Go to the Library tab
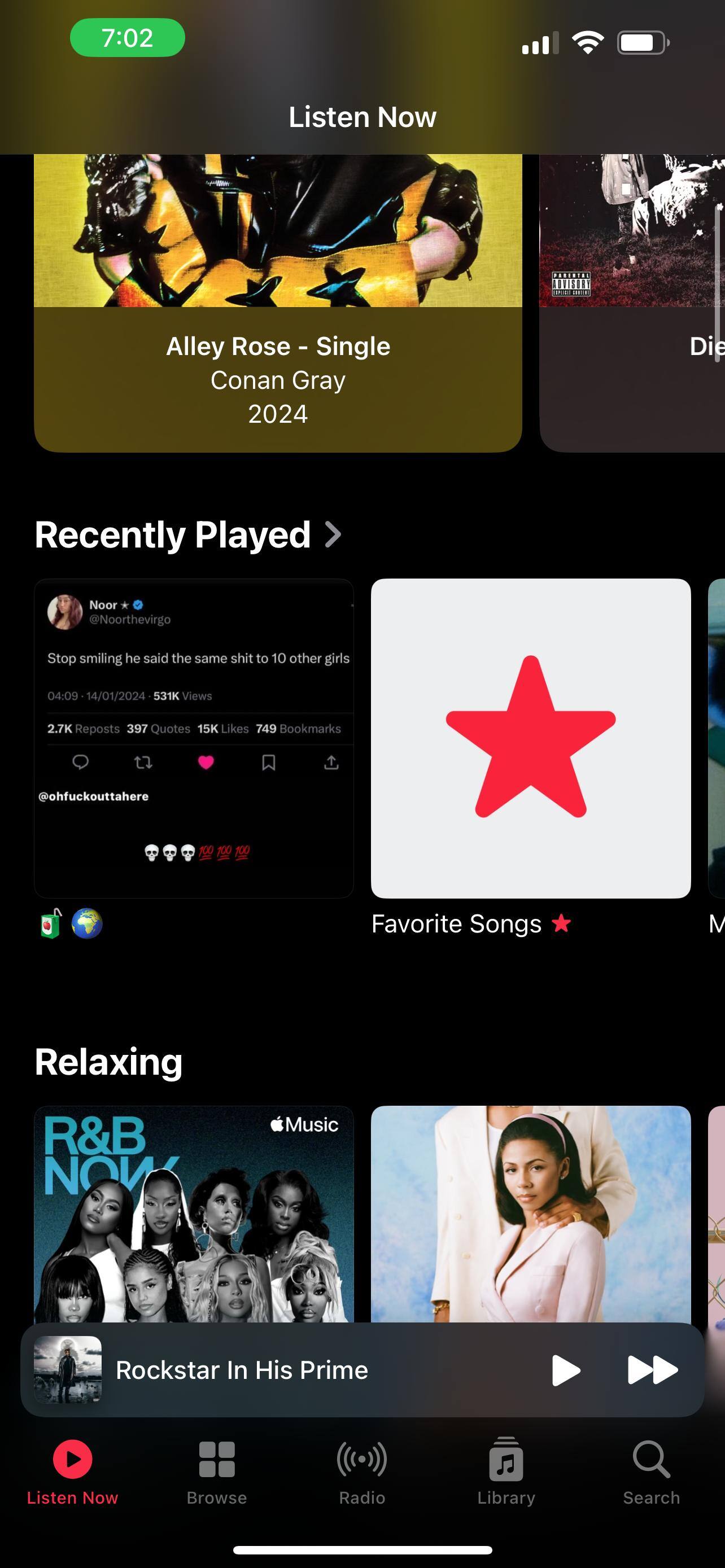 [506, 1471]
